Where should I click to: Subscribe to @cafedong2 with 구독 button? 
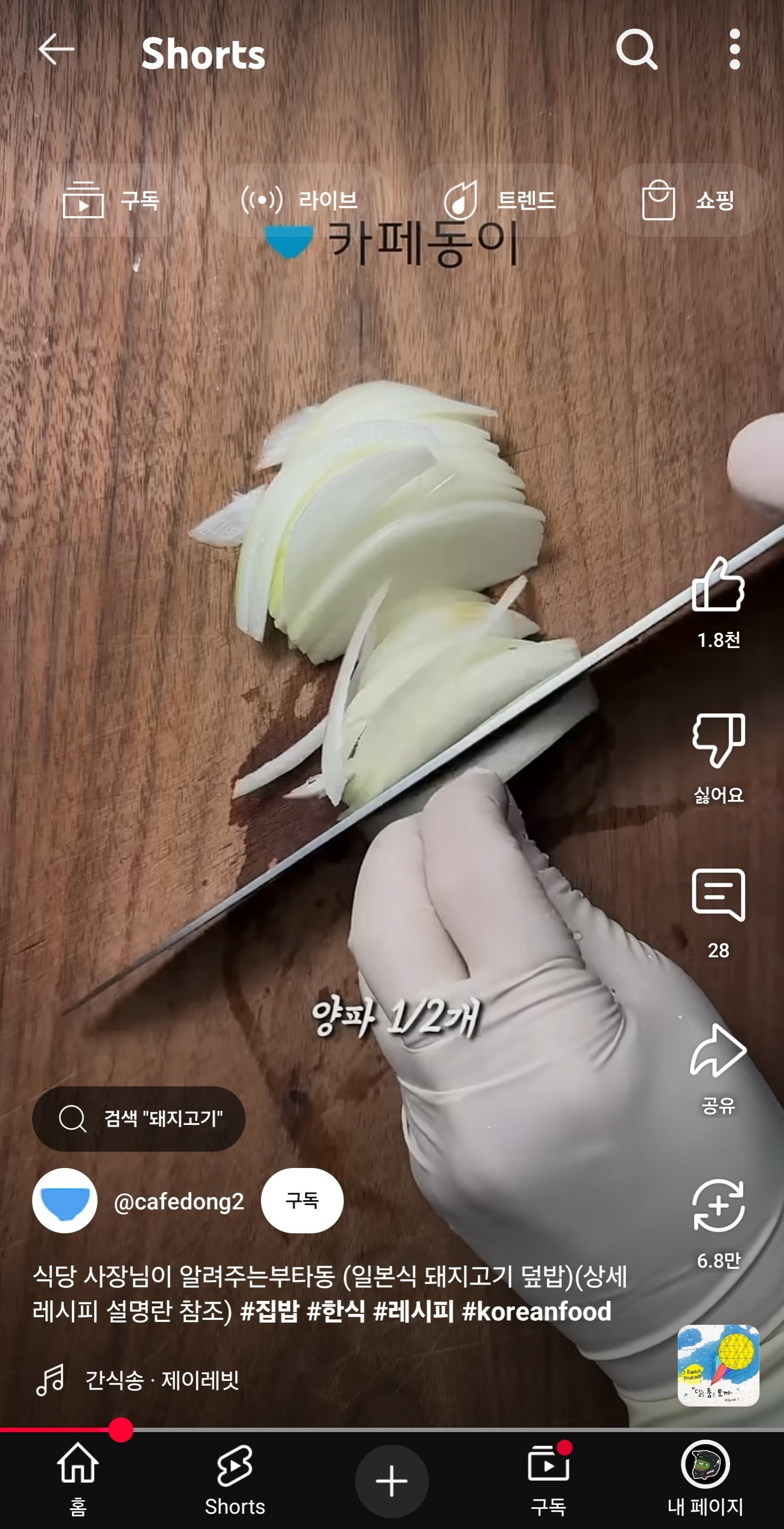pos(302,1201)
